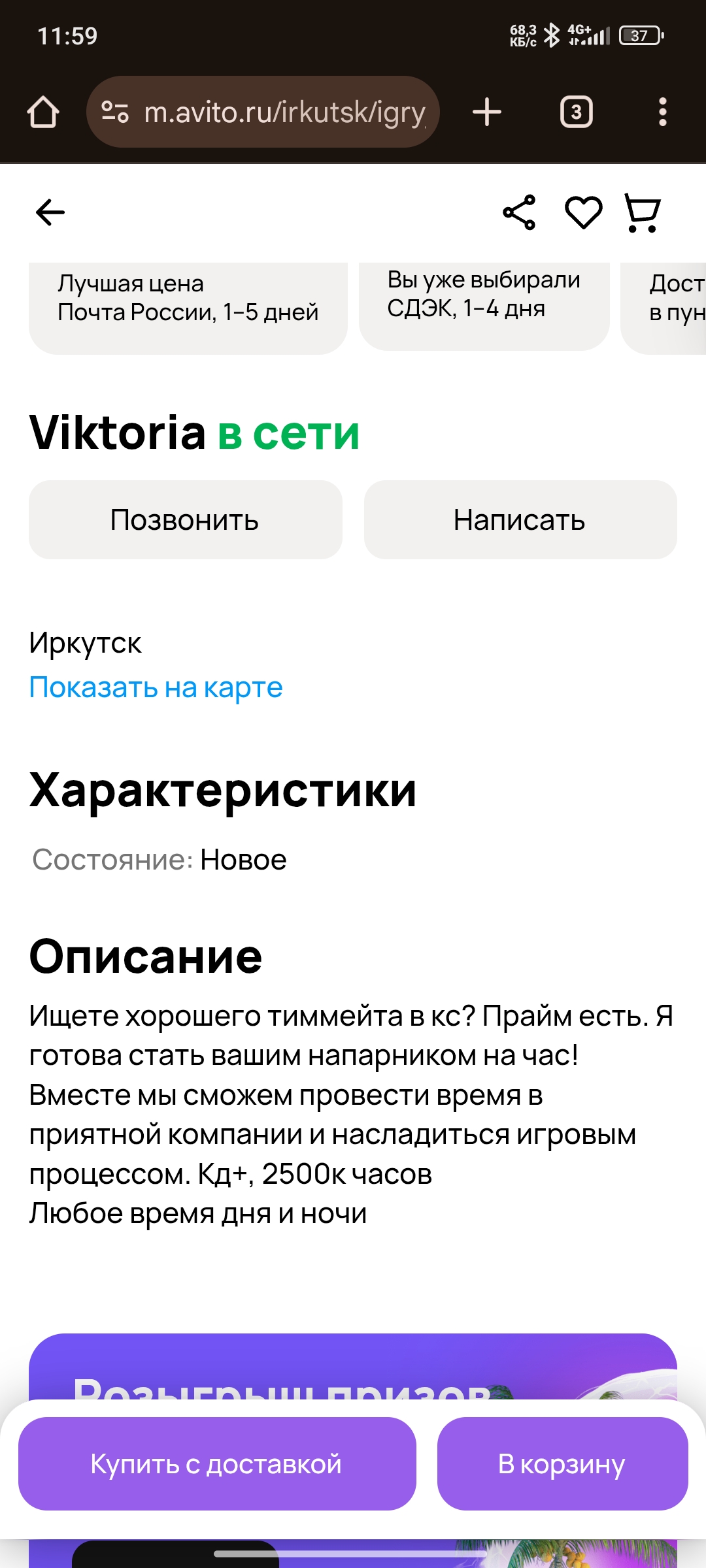Image resolution: width=706 pixels, height=1568 pixels.
Task: Call the seller via Позвонить
Action: point(186,520)
